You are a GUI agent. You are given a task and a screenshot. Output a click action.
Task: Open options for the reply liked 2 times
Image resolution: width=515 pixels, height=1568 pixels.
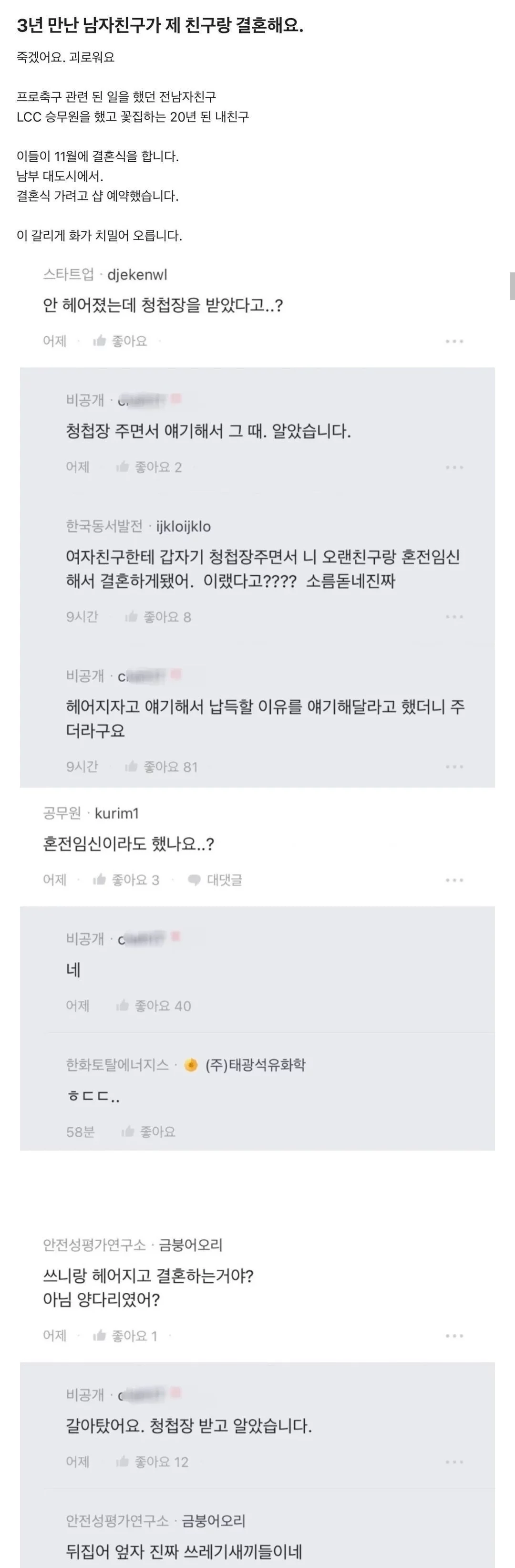pyautogui.click(x=454, y=467)
